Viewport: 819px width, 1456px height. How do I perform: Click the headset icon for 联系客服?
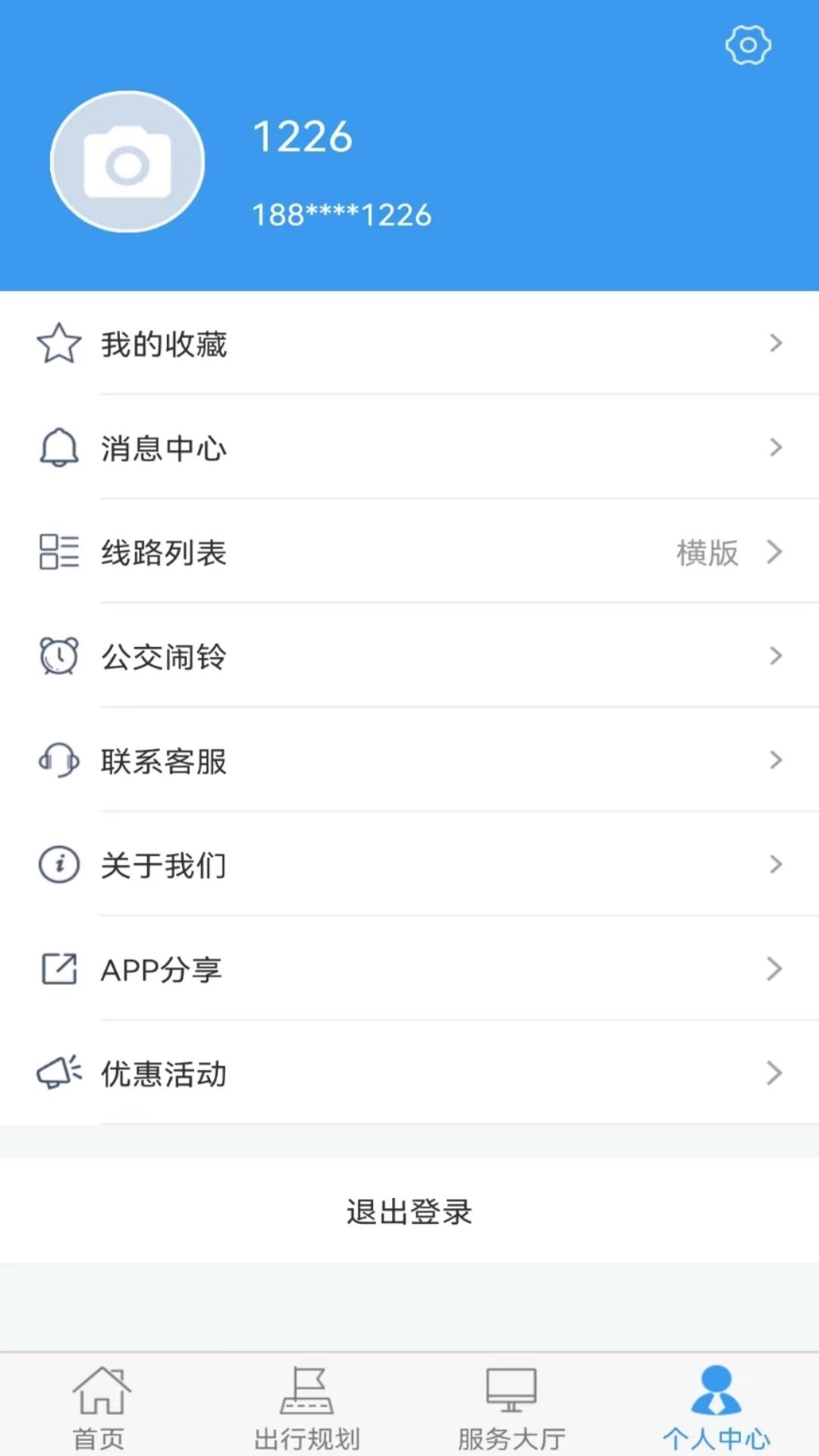pyautogui.click(x=59, y=761)
